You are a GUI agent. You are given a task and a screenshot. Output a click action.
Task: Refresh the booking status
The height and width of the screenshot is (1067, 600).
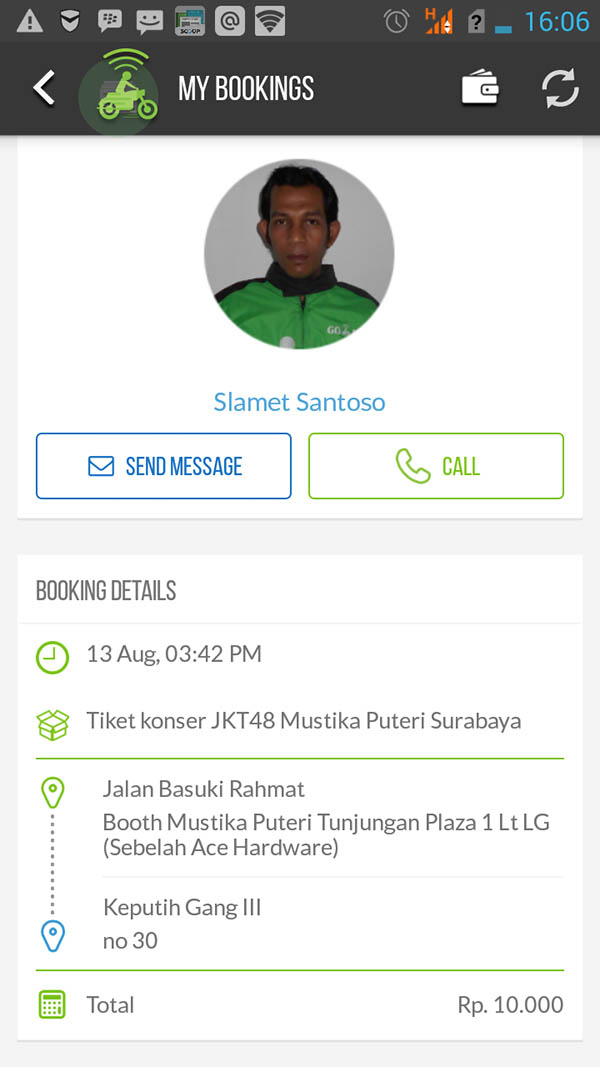coord(560,89)
